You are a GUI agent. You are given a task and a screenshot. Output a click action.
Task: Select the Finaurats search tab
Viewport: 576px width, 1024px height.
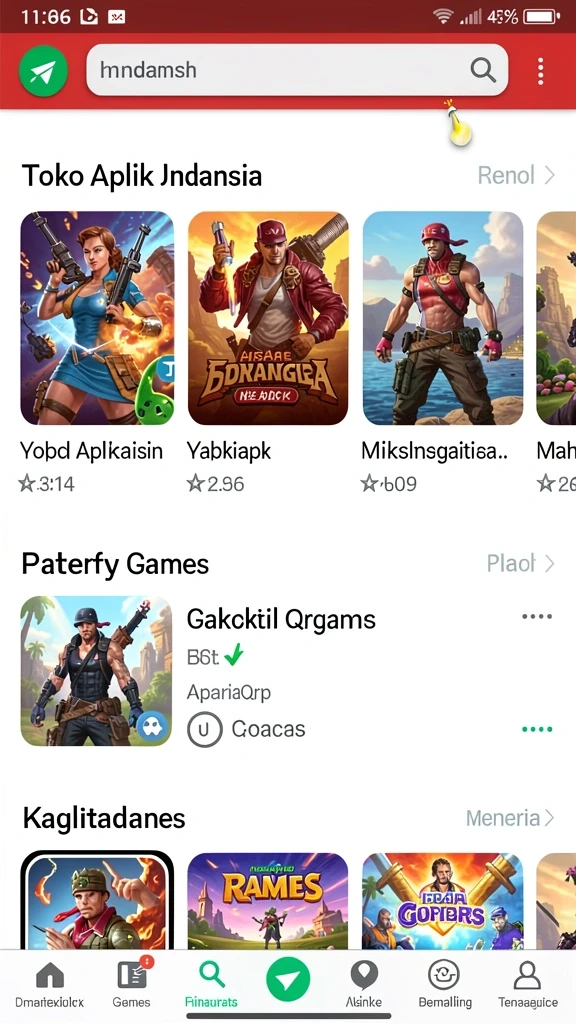click(x=211, y=984)
